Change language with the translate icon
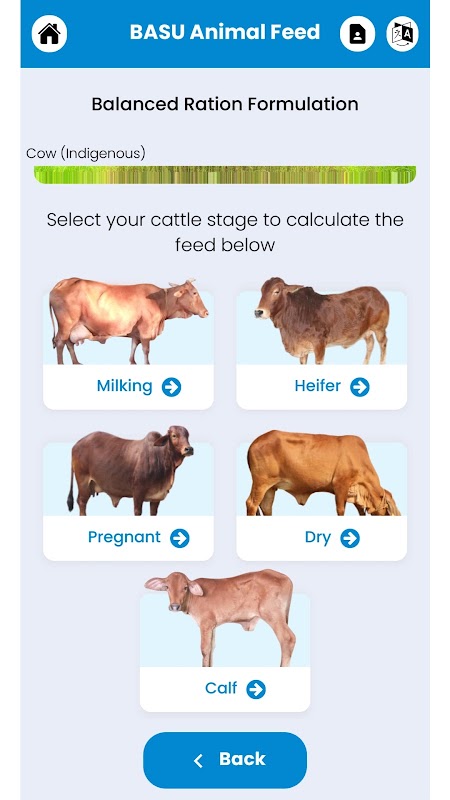This screenshot has height=800, width=450. tap(403, 34)
